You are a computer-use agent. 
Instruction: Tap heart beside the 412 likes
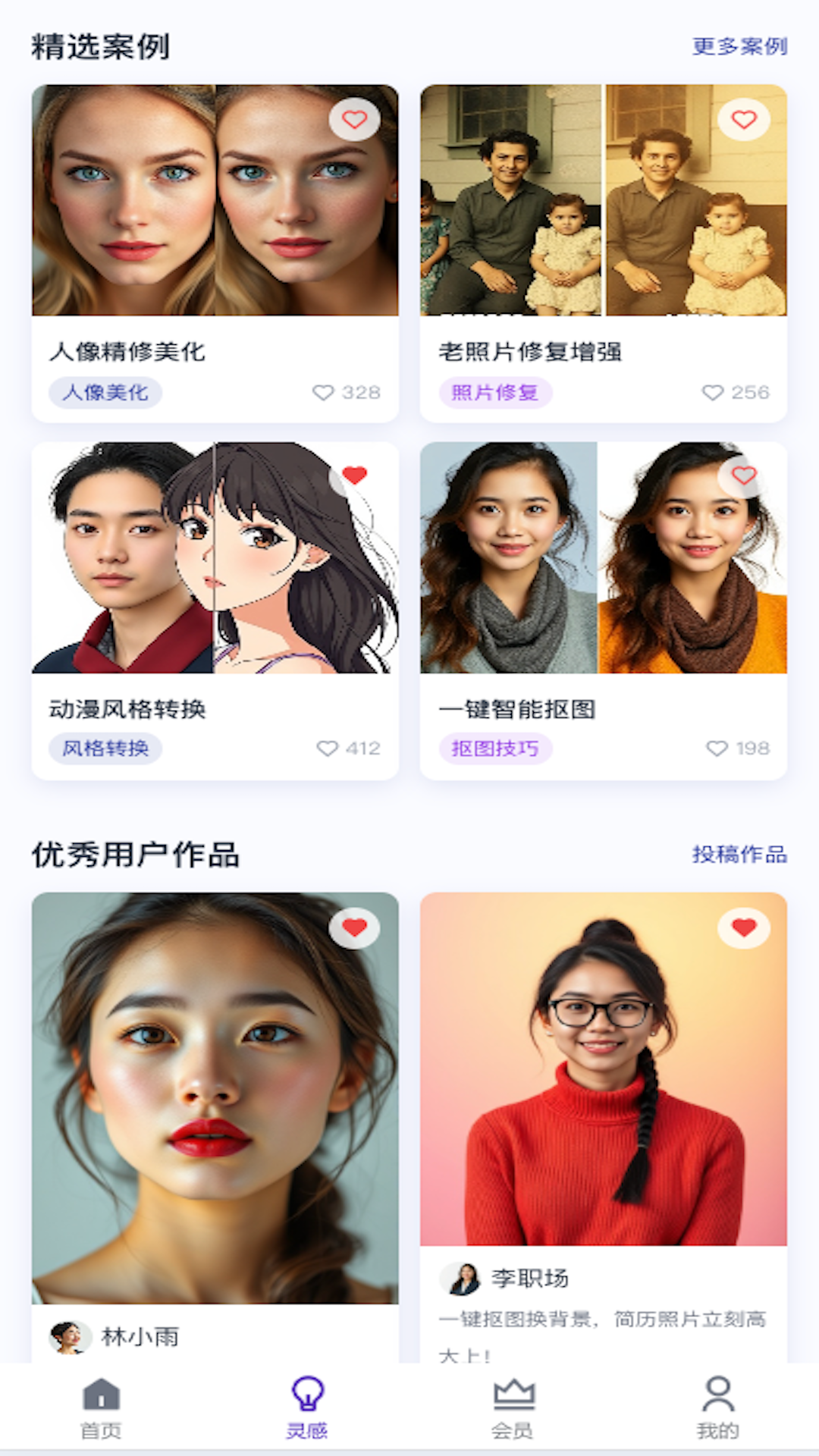coord(328,748)
